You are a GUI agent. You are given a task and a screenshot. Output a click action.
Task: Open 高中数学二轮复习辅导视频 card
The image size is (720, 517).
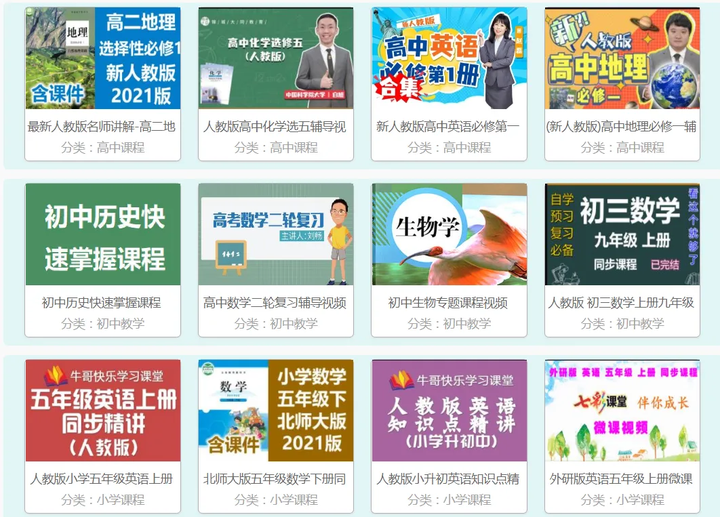click(x=275, y=234)
